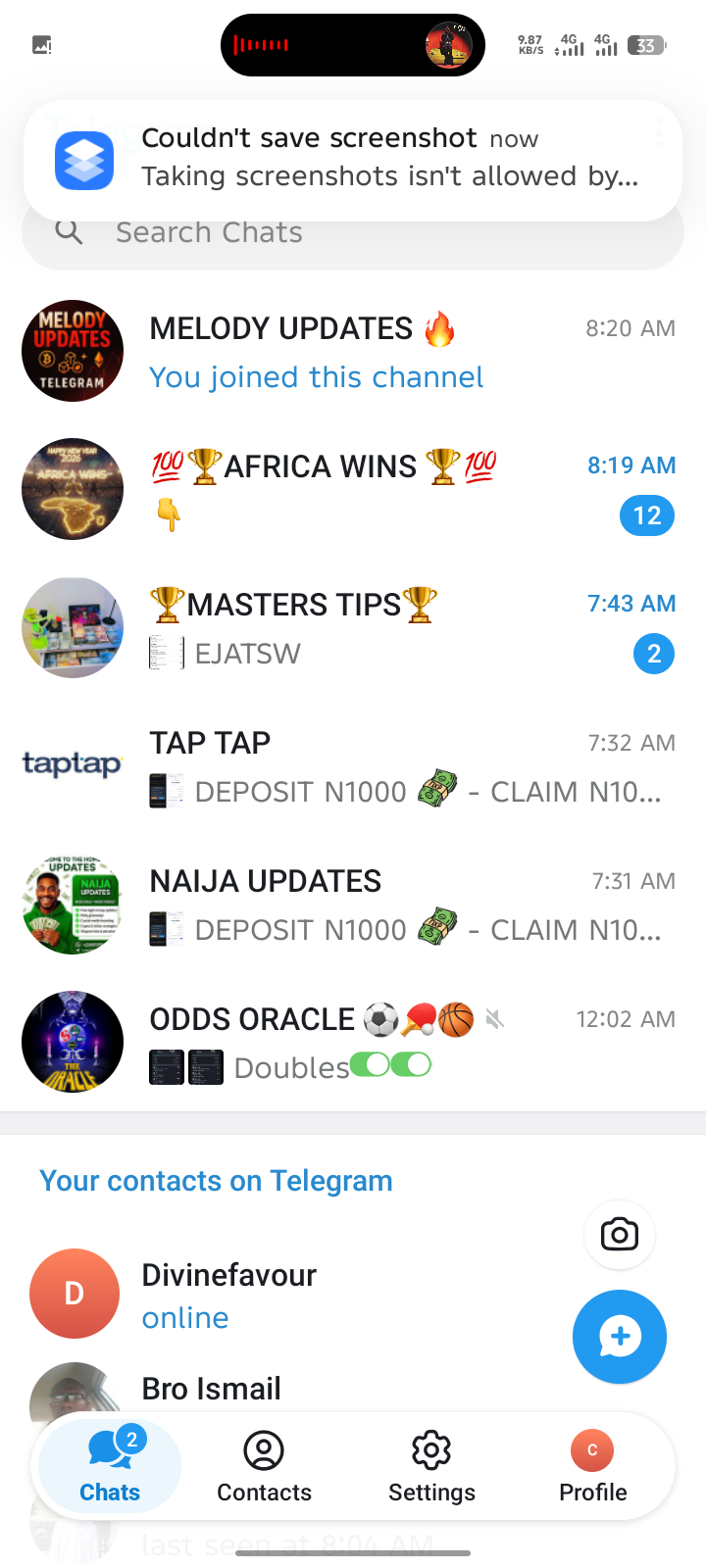
Task: Open the "Couldn't save screenshot" notification
Action: 353,159
